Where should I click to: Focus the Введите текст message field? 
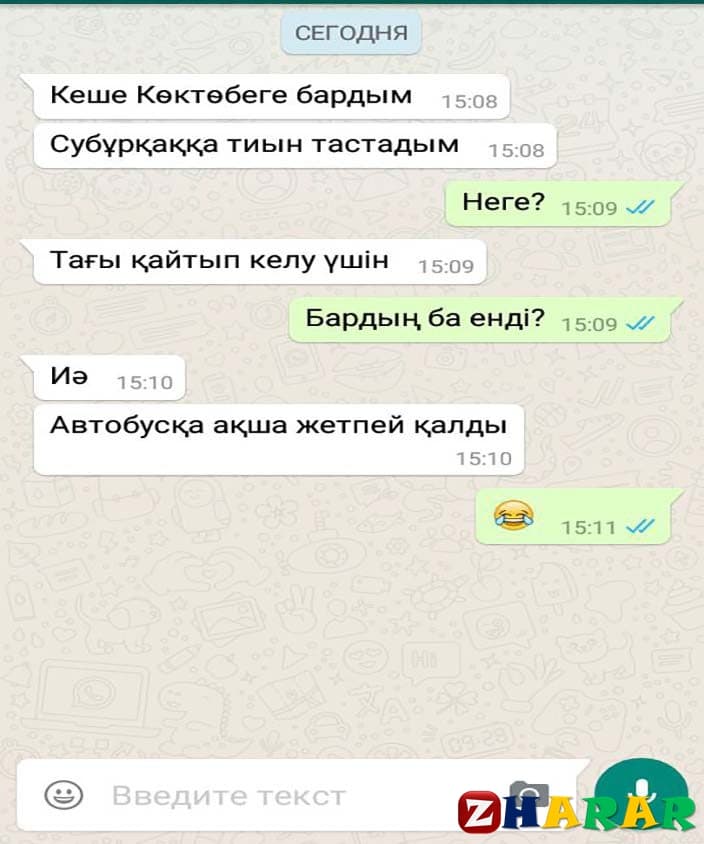click(x=229, y=796)
